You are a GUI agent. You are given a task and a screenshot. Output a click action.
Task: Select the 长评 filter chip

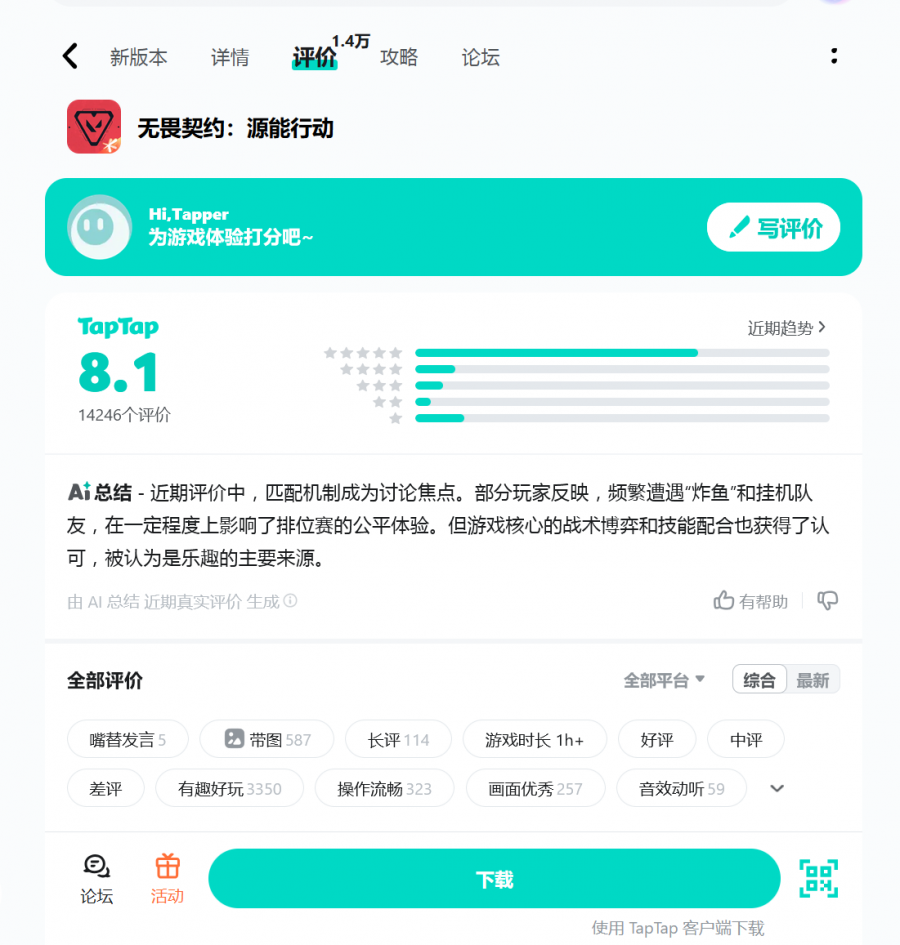point(398,740)
